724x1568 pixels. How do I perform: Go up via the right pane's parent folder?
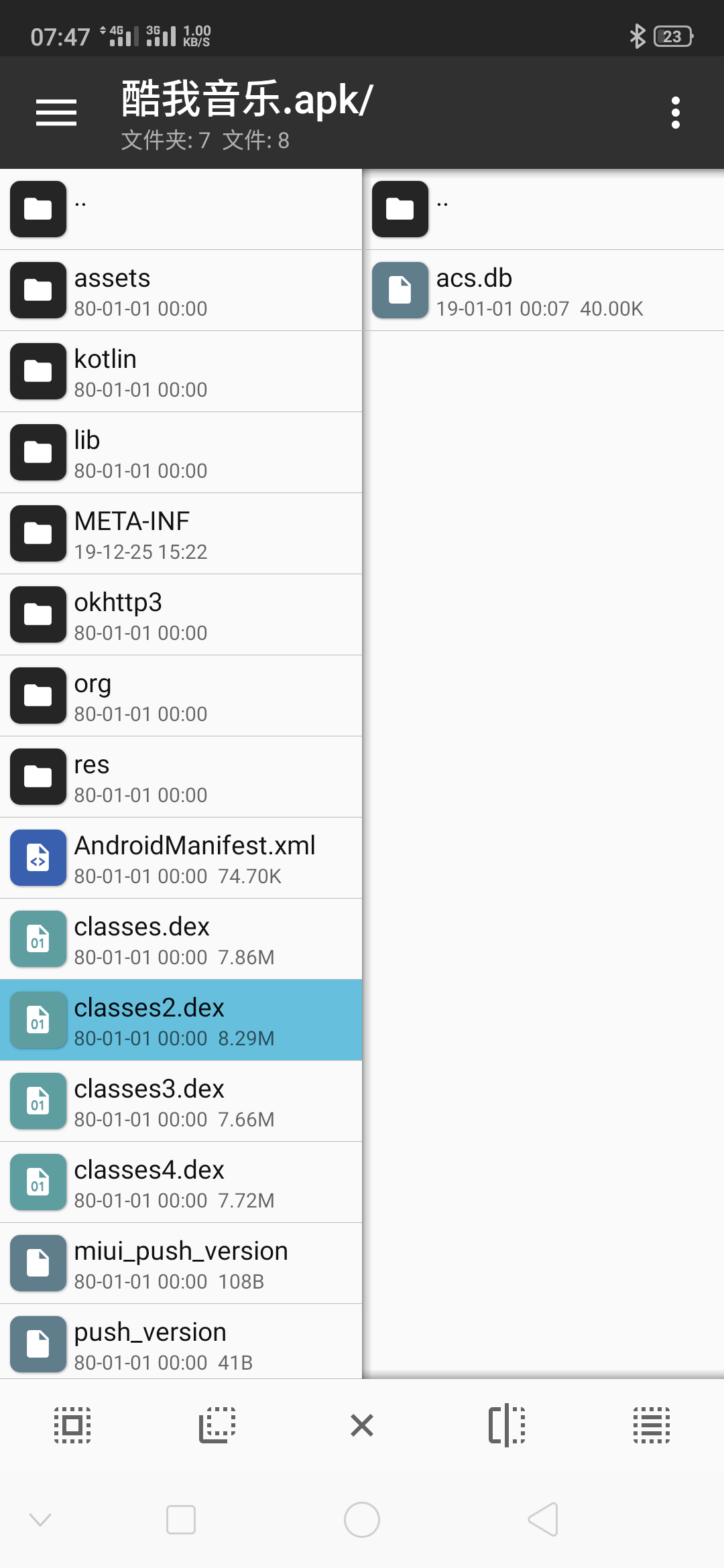click(x=543, y=209)
